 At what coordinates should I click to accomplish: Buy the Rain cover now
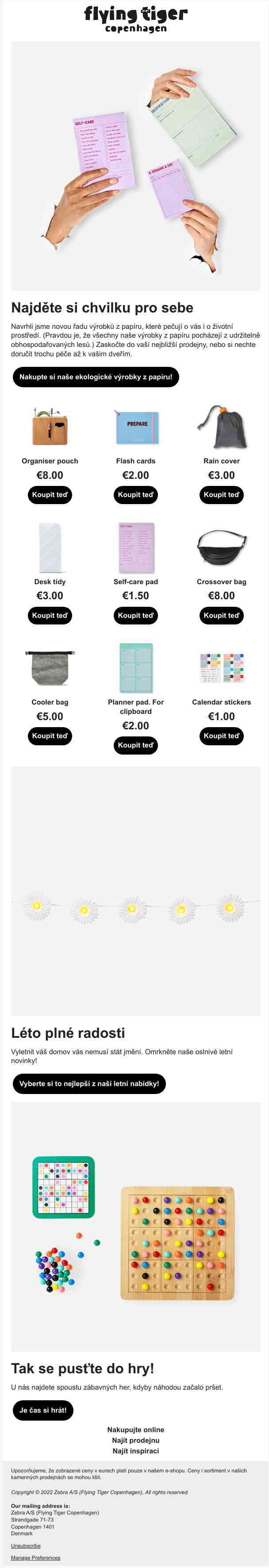point(222,495)
